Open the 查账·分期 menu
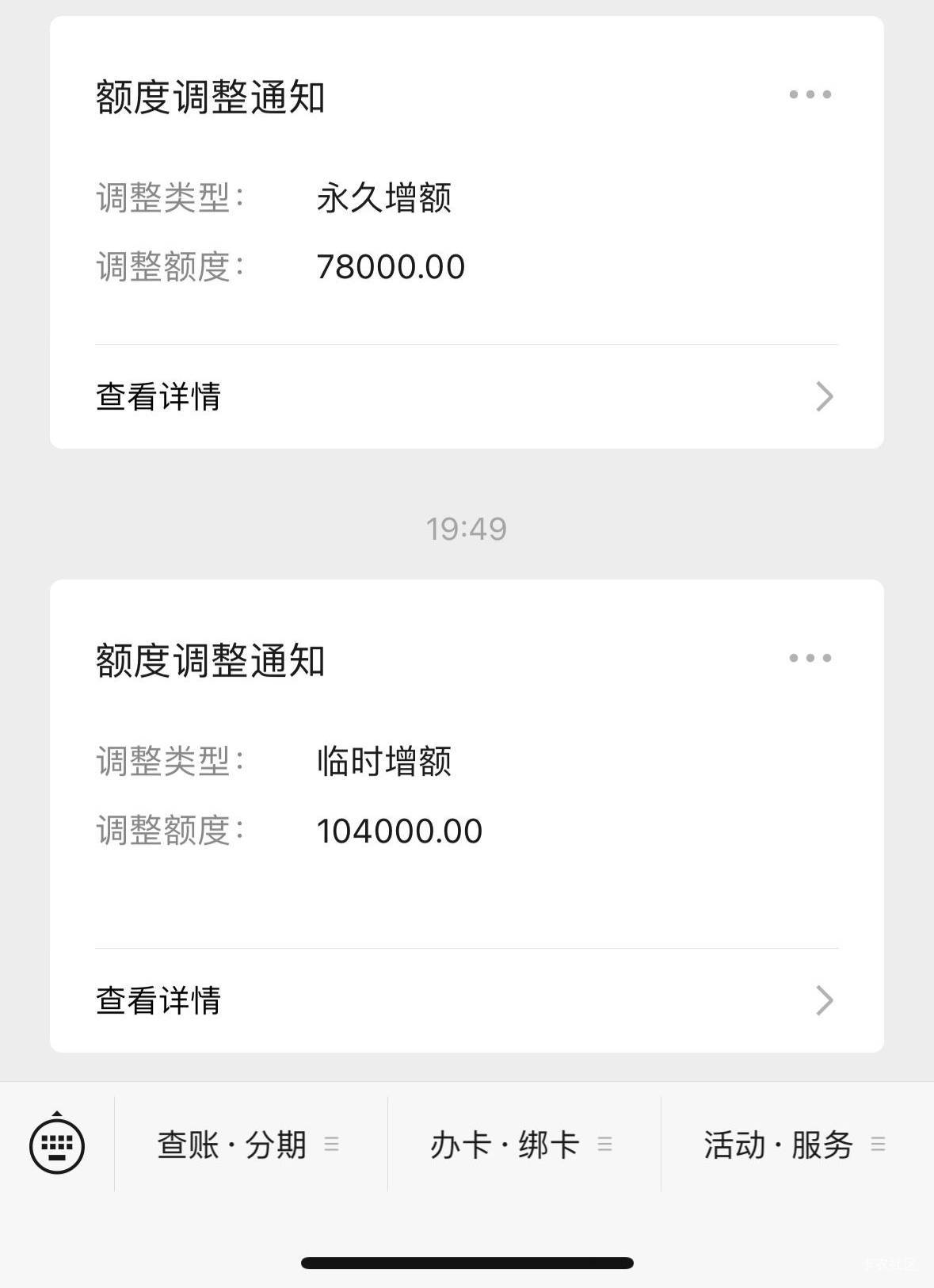The height and width of the screenshot is (1288, 934). pyautogui.click(x=250, y=1145)
